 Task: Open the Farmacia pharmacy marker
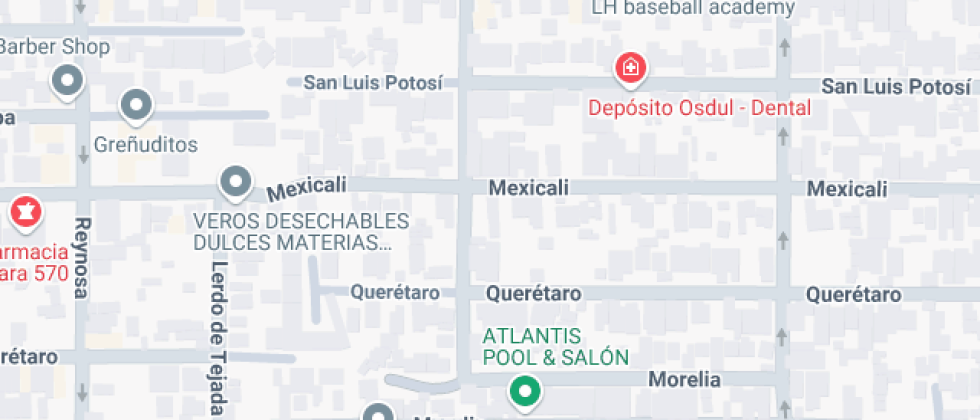24,212
